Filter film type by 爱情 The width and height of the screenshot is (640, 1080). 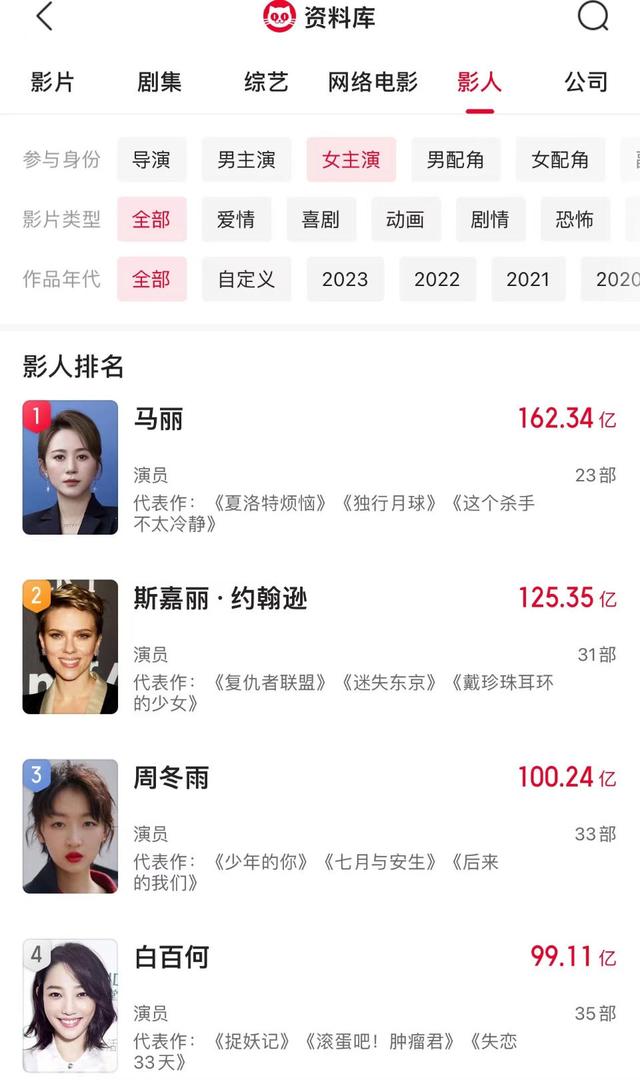click(236, 220)
